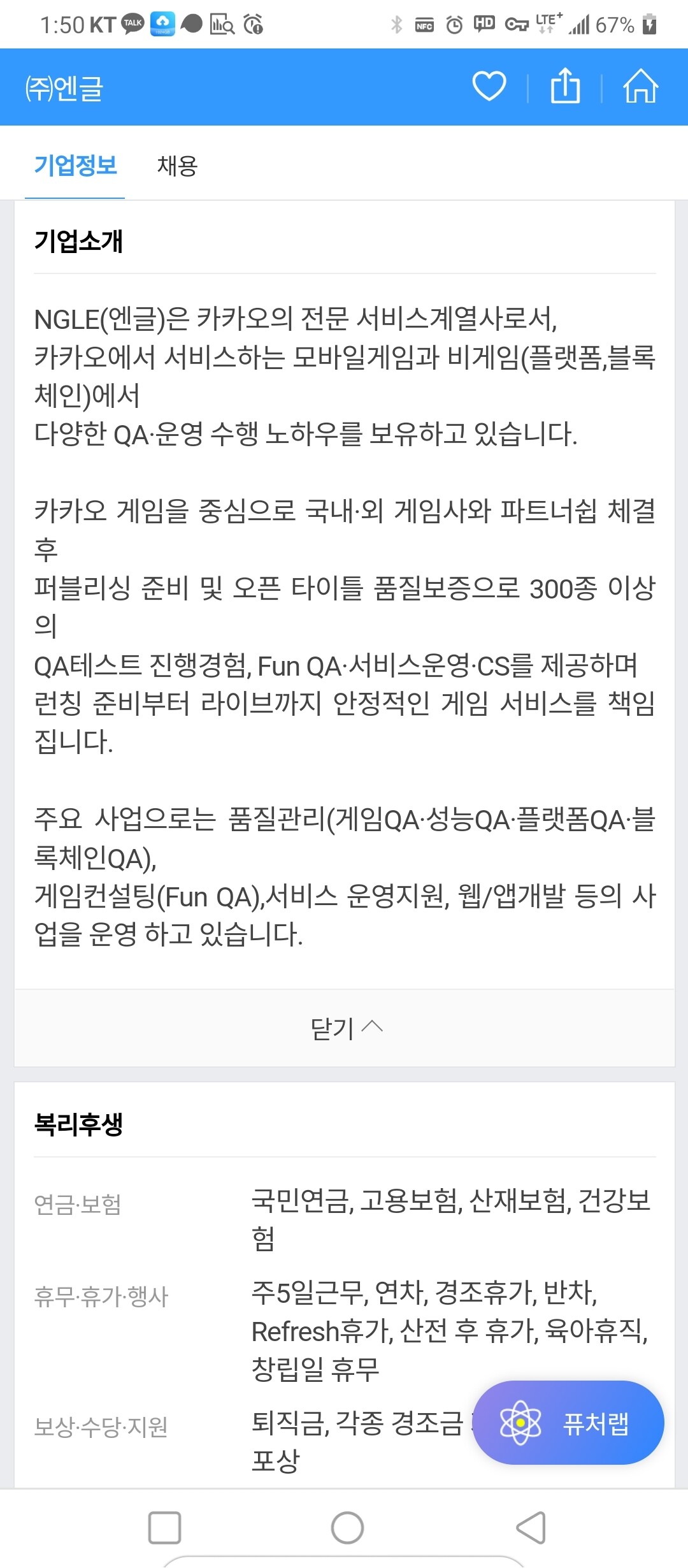Tap the home icon in blue header
The height and width of the screenshot is (1568, 688).
tap(641, 87)
